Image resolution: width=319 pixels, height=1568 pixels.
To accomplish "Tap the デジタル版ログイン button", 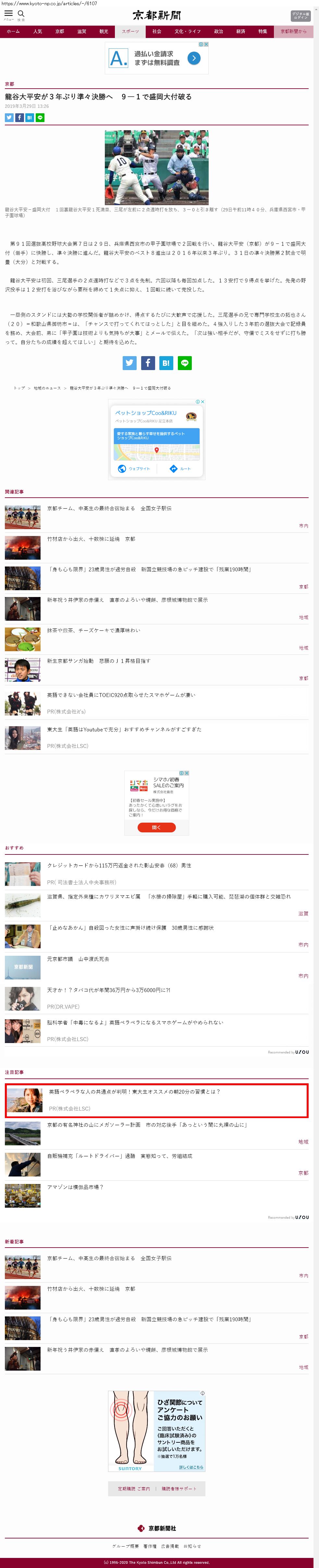I will [300, 15].
